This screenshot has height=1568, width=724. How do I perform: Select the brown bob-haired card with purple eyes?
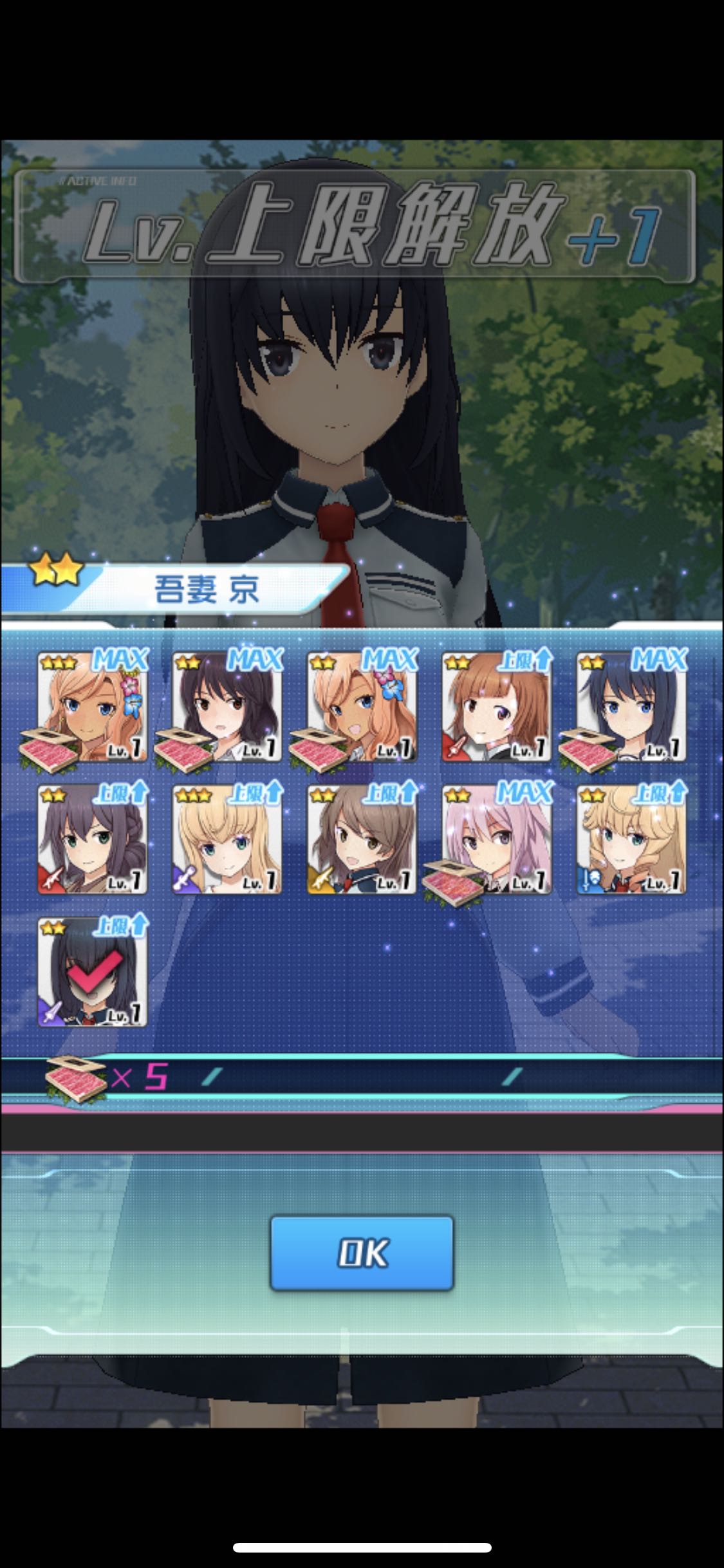(x=496, y=707)
